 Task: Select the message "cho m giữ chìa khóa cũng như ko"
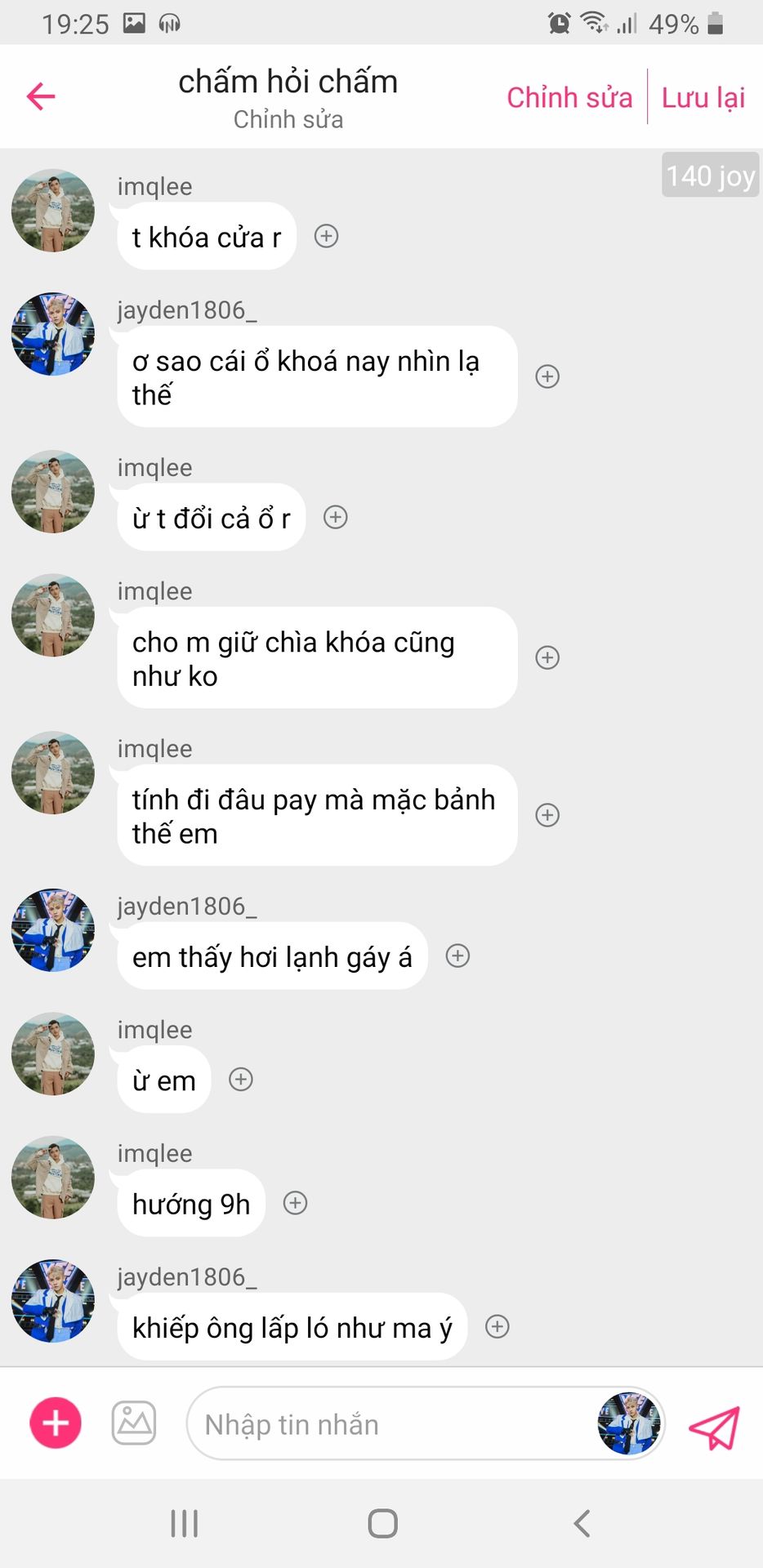click(x=317, y=658)
